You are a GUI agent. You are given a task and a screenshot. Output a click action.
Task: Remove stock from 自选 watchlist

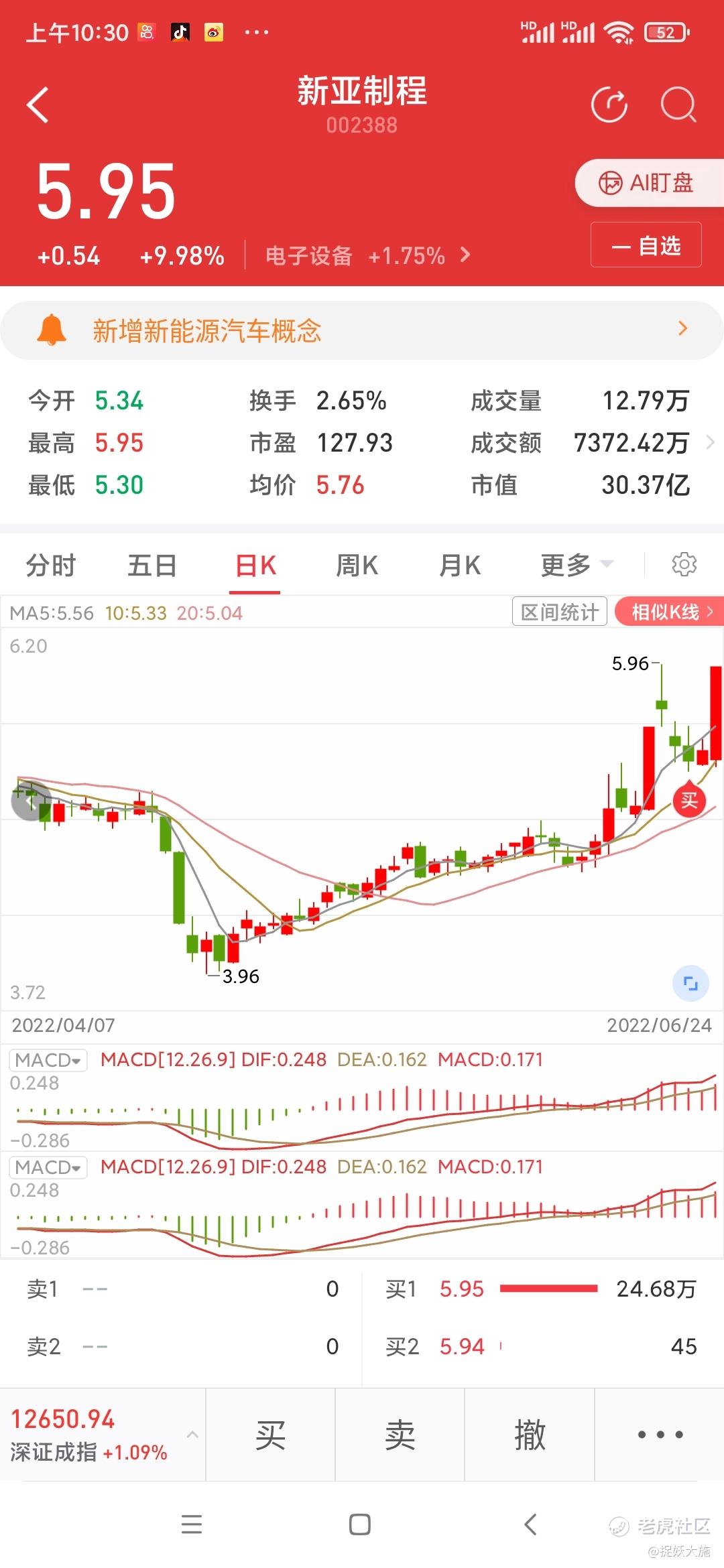(646, 245)
